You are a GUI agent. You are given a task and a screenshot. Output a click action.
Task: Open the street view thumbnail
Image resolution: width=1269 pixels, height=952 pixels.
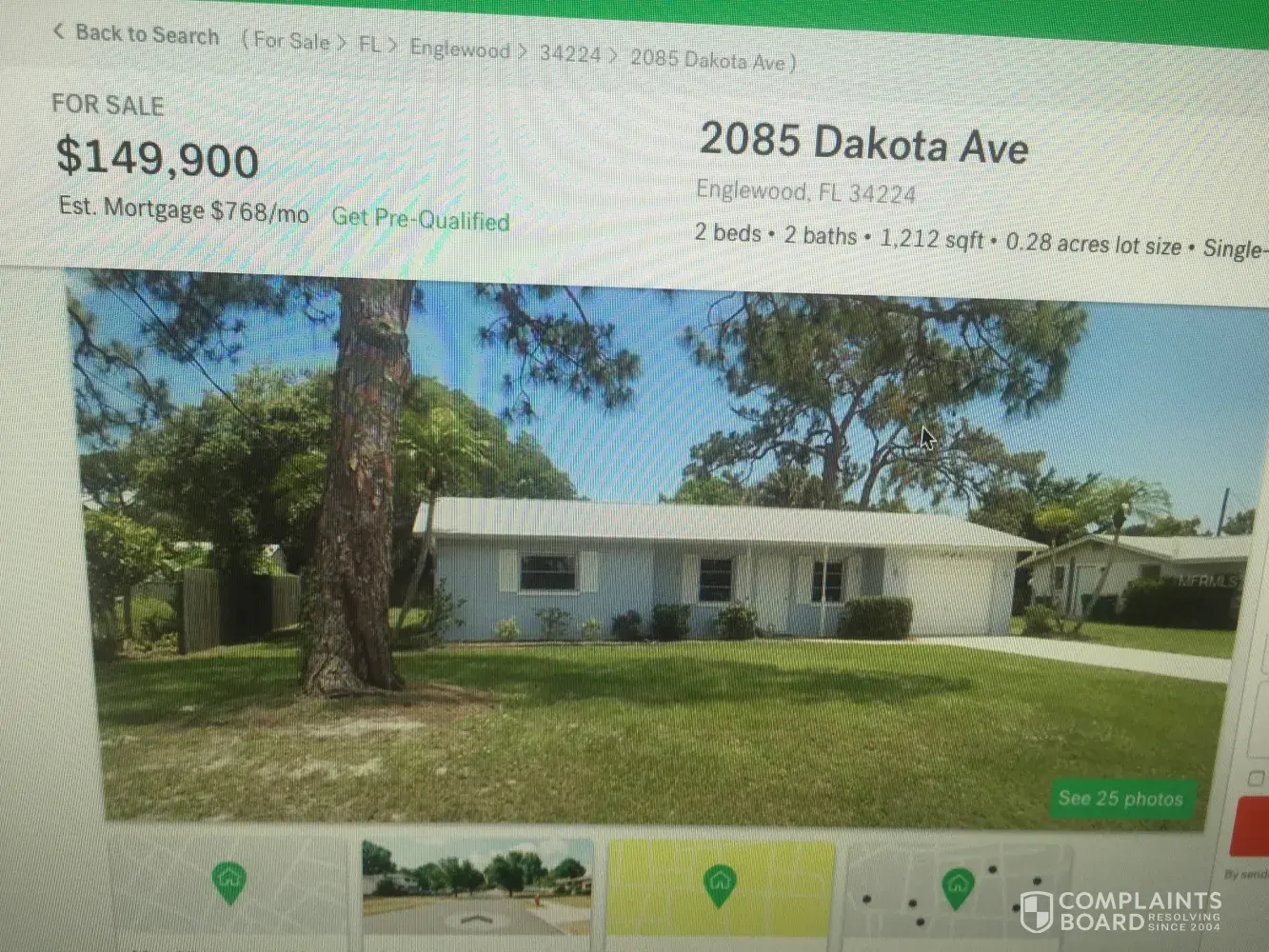coord(477,888)
